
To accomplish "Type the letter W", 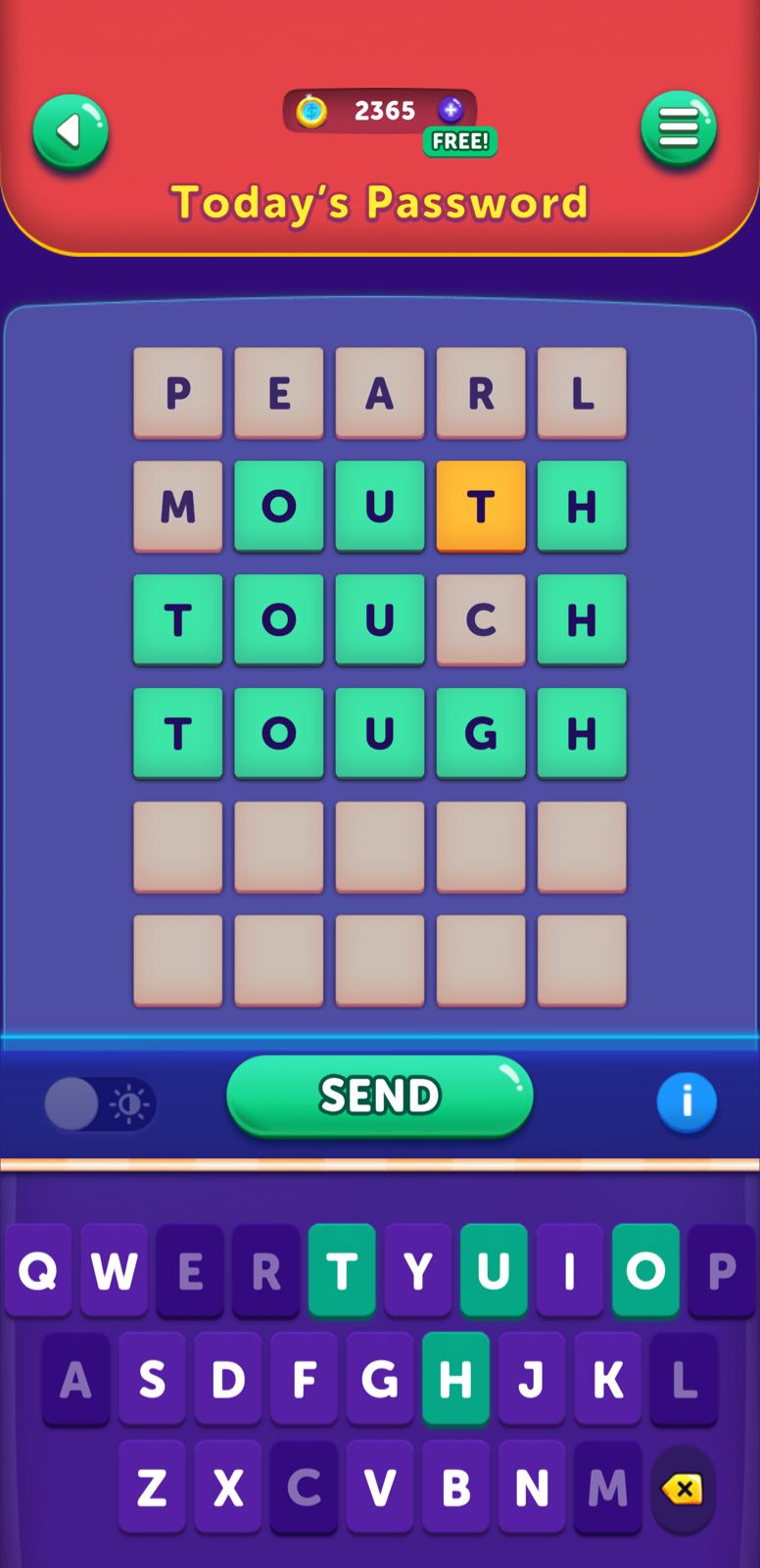I will click(115, 1271).
